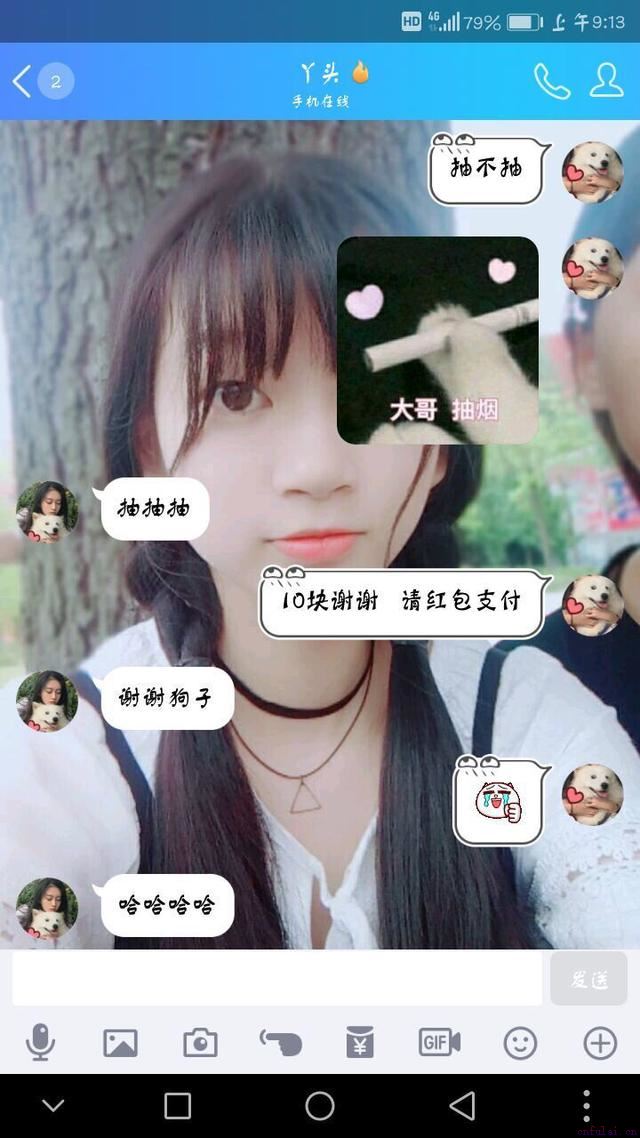
Task: Start a voice call with 丫头
Action: (551, 81)
